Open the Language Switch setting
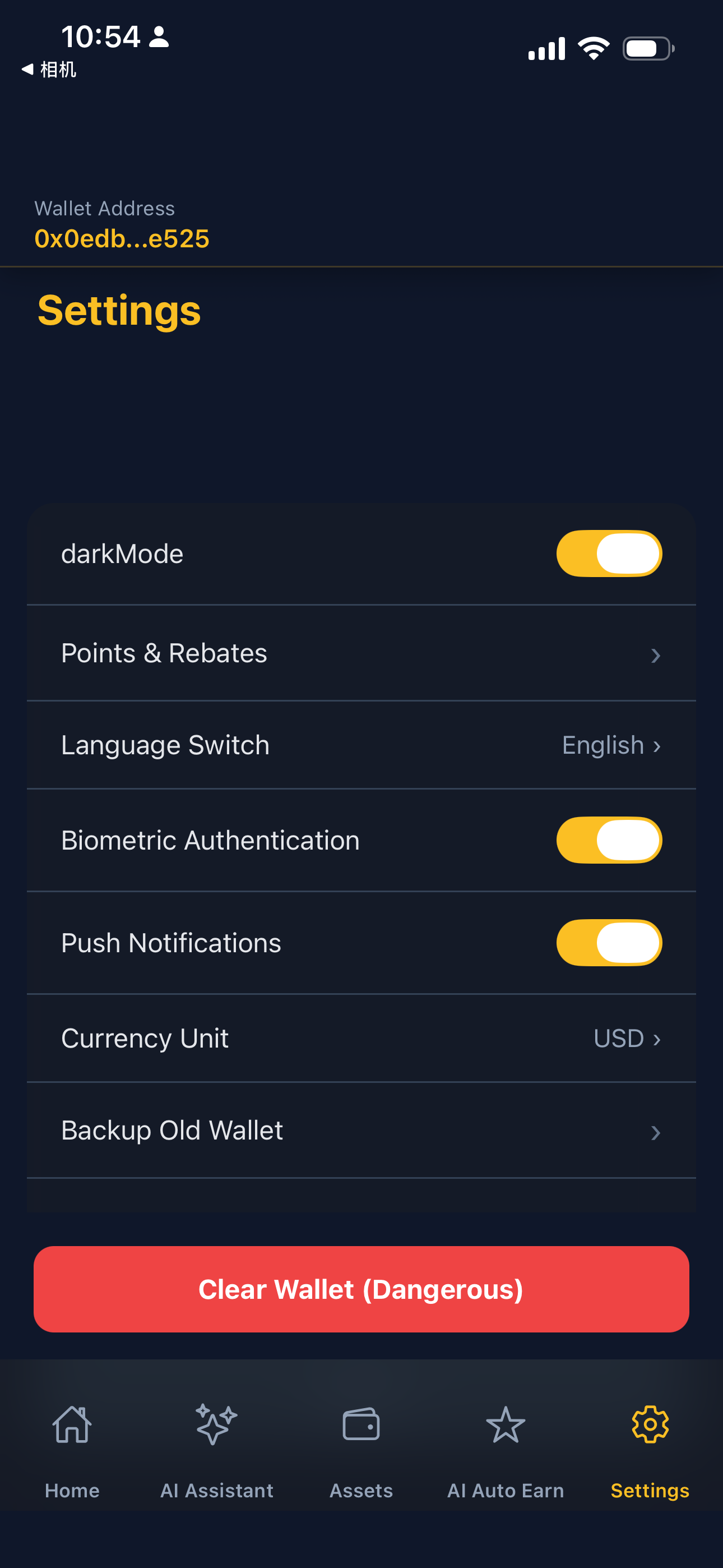Image resolution: width=723 pixels, height=1568 pixels. pyautogui.click(x=361, y=745)
